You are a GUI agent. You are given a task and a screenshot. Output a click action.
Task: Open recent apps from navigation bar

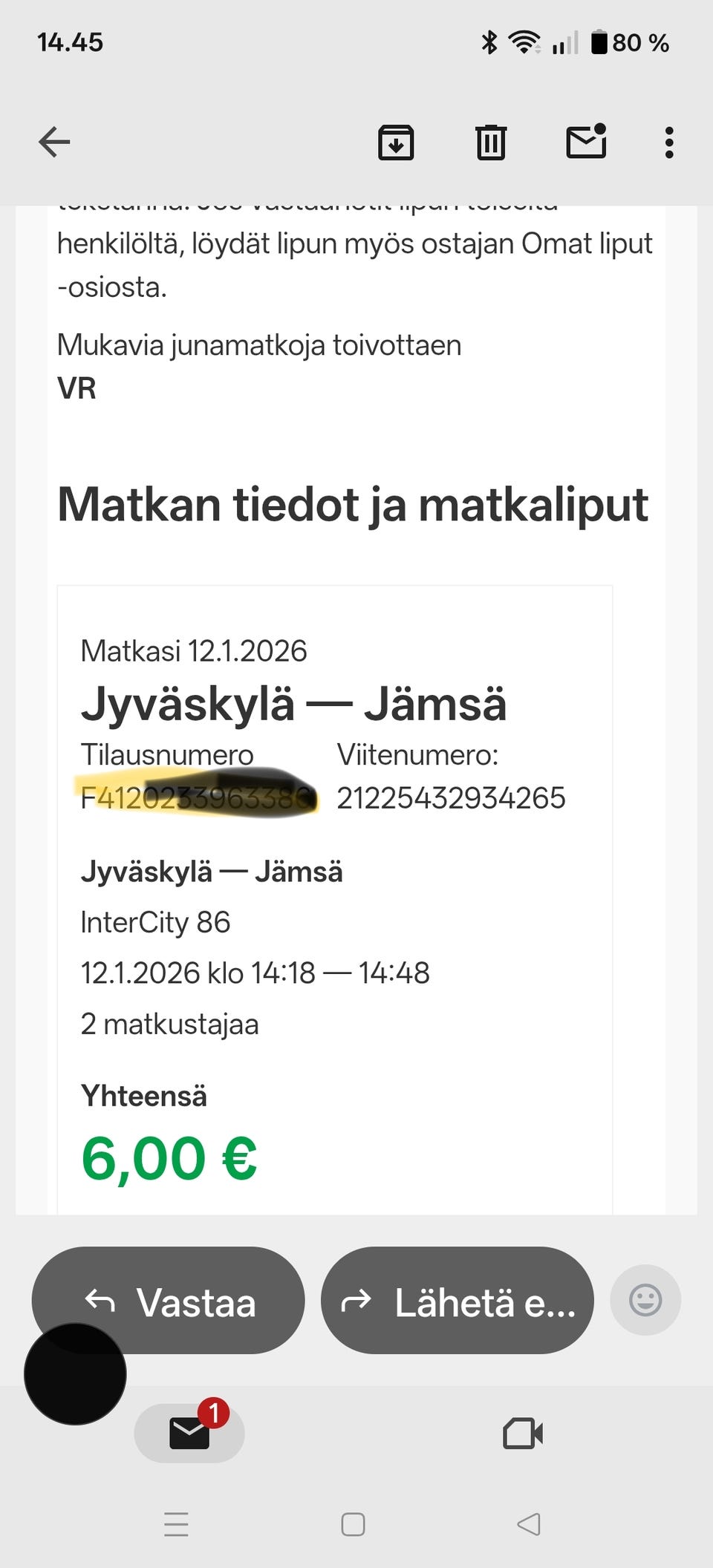[176, 1524]
